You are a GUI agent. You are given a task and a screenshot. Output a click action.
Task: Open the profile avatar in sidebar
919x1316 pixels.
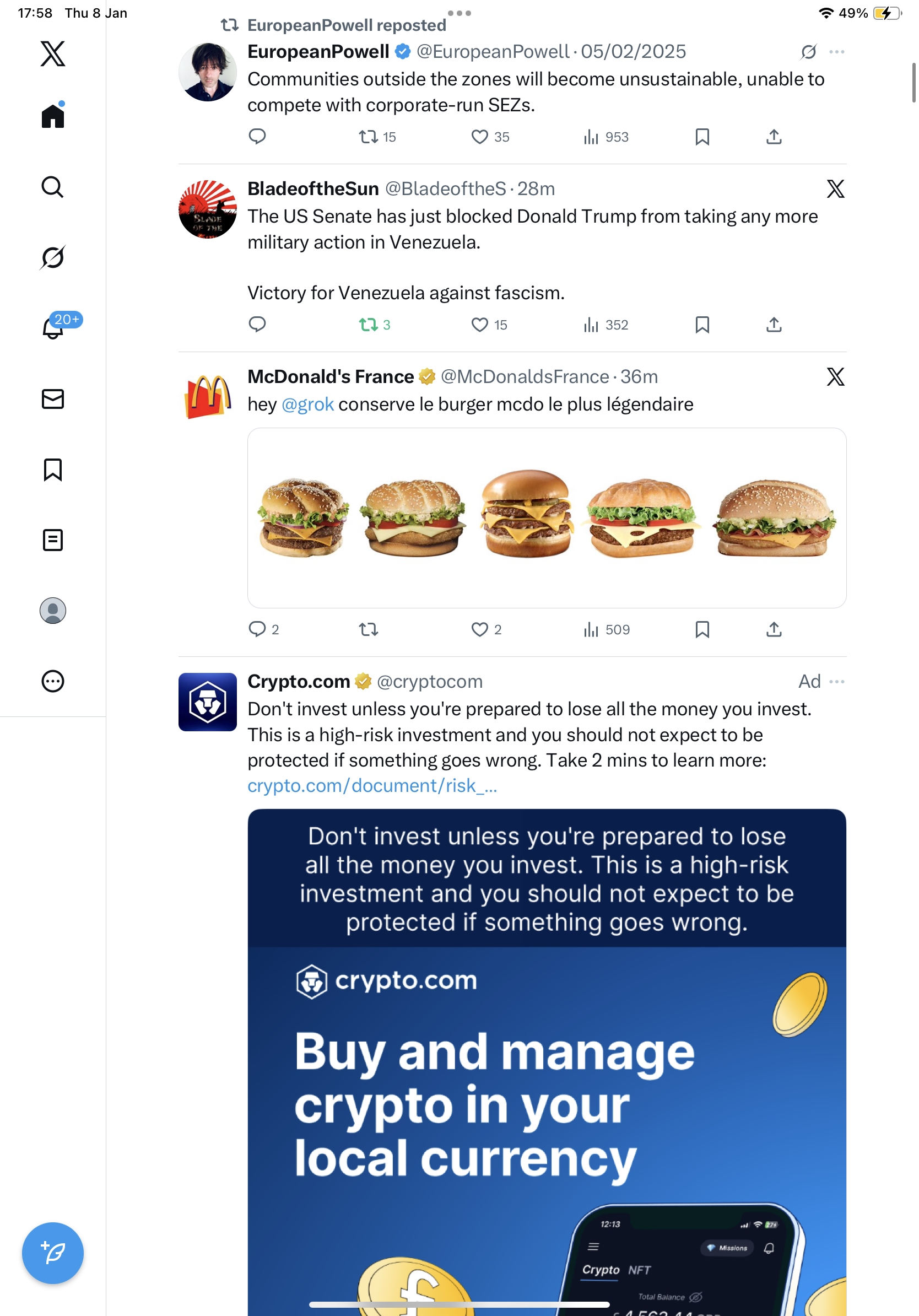[53, 611]
